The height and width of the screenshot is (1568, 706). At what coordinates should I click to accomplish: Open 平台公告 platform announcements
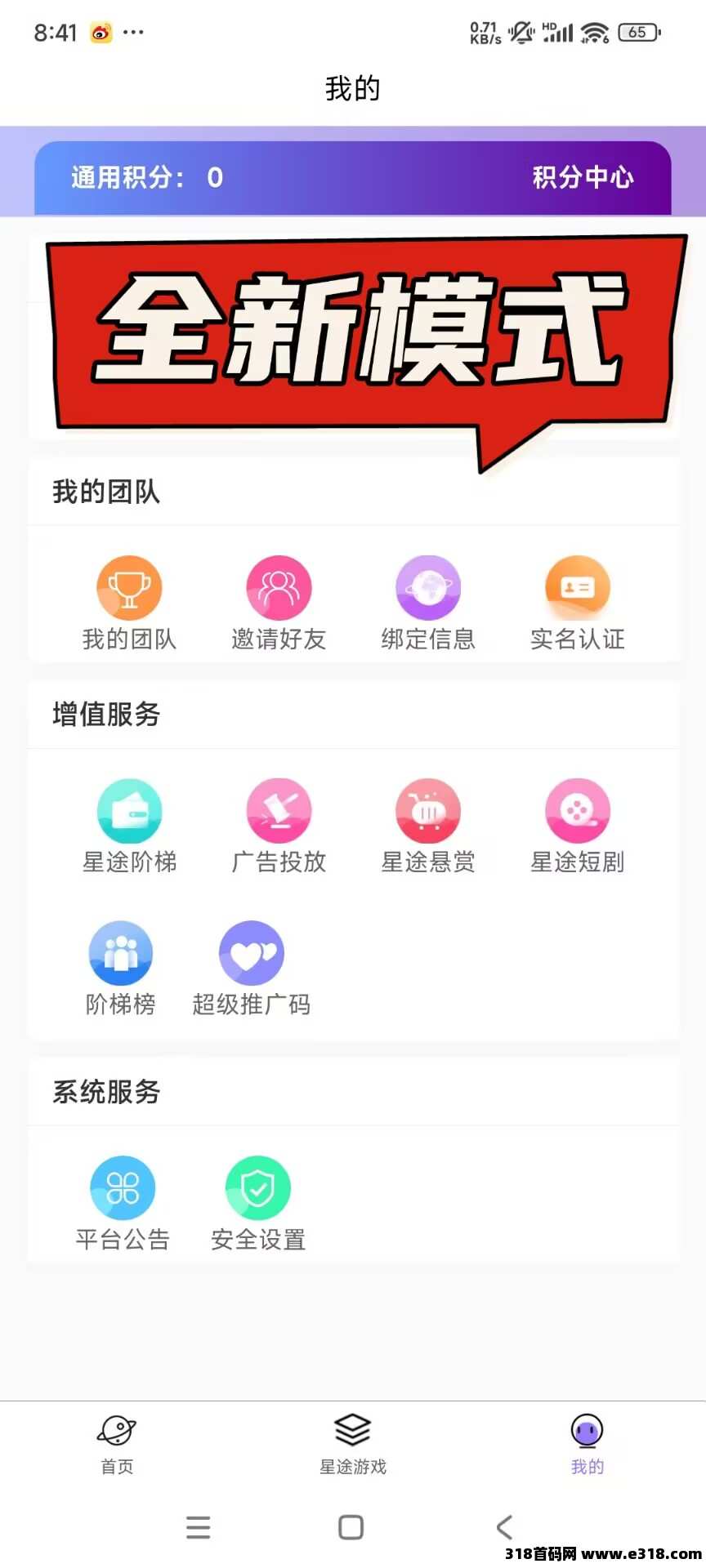tap(123, 1203)
